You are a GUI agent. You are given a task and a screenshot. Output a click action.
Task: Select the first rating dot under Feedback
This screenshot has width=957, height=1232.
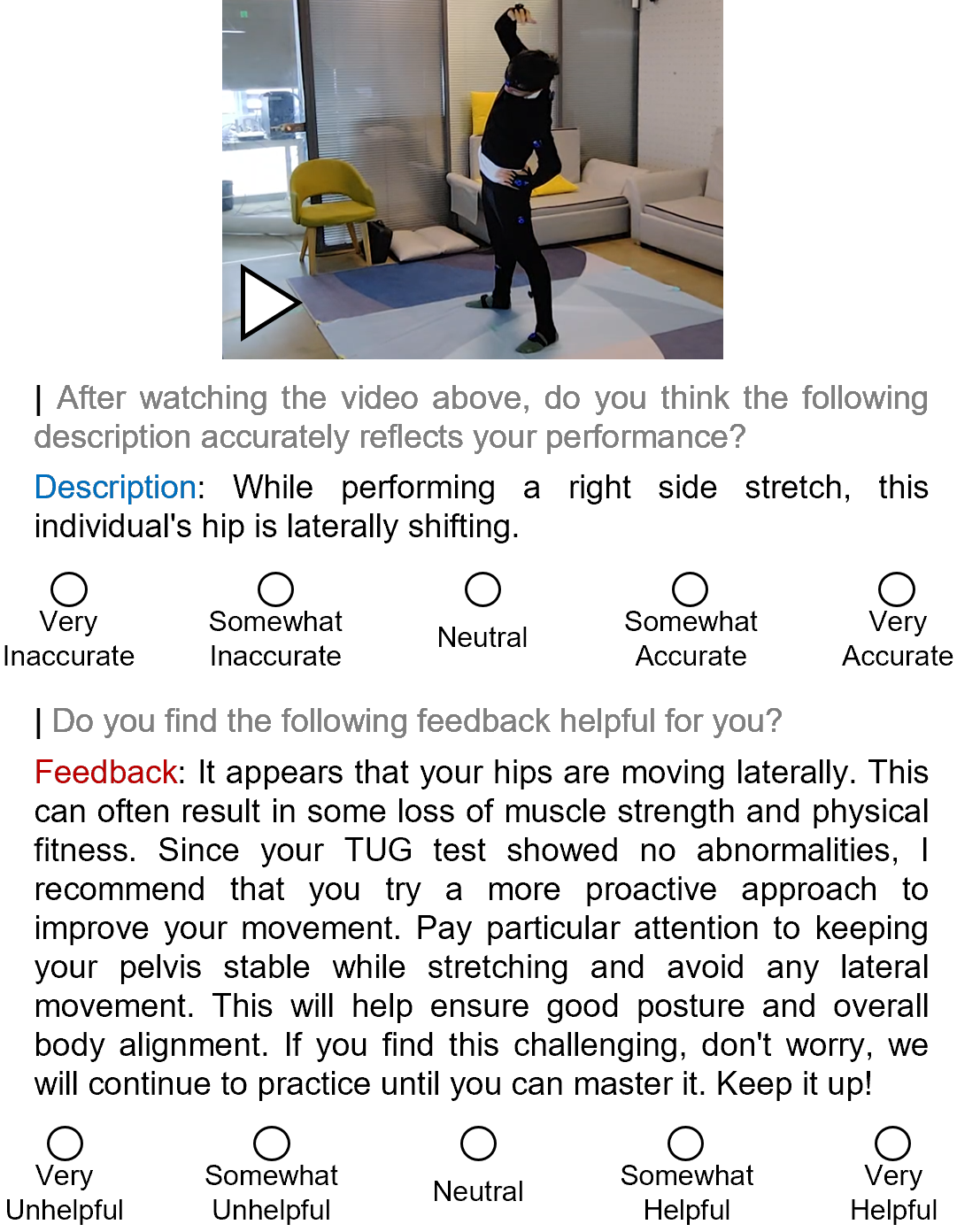tap(66, 1143)
